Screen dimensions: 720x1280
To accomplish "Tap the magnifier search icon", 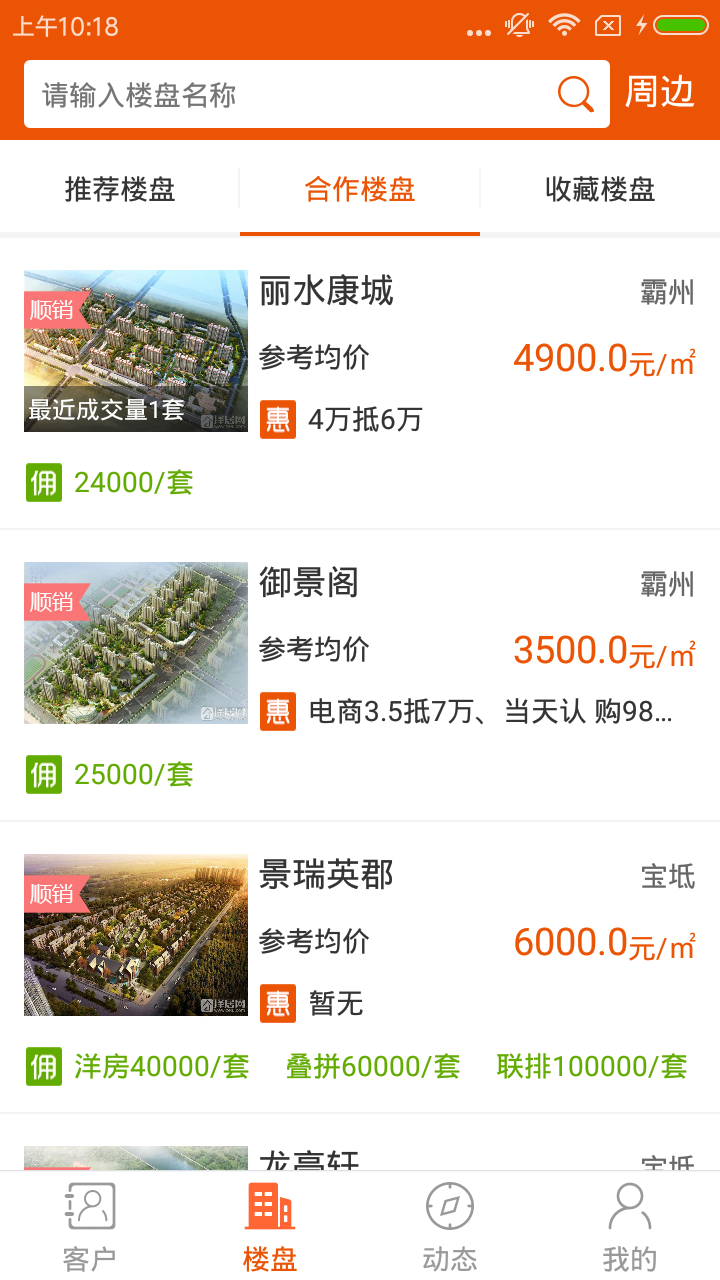I will coord(575,95).
